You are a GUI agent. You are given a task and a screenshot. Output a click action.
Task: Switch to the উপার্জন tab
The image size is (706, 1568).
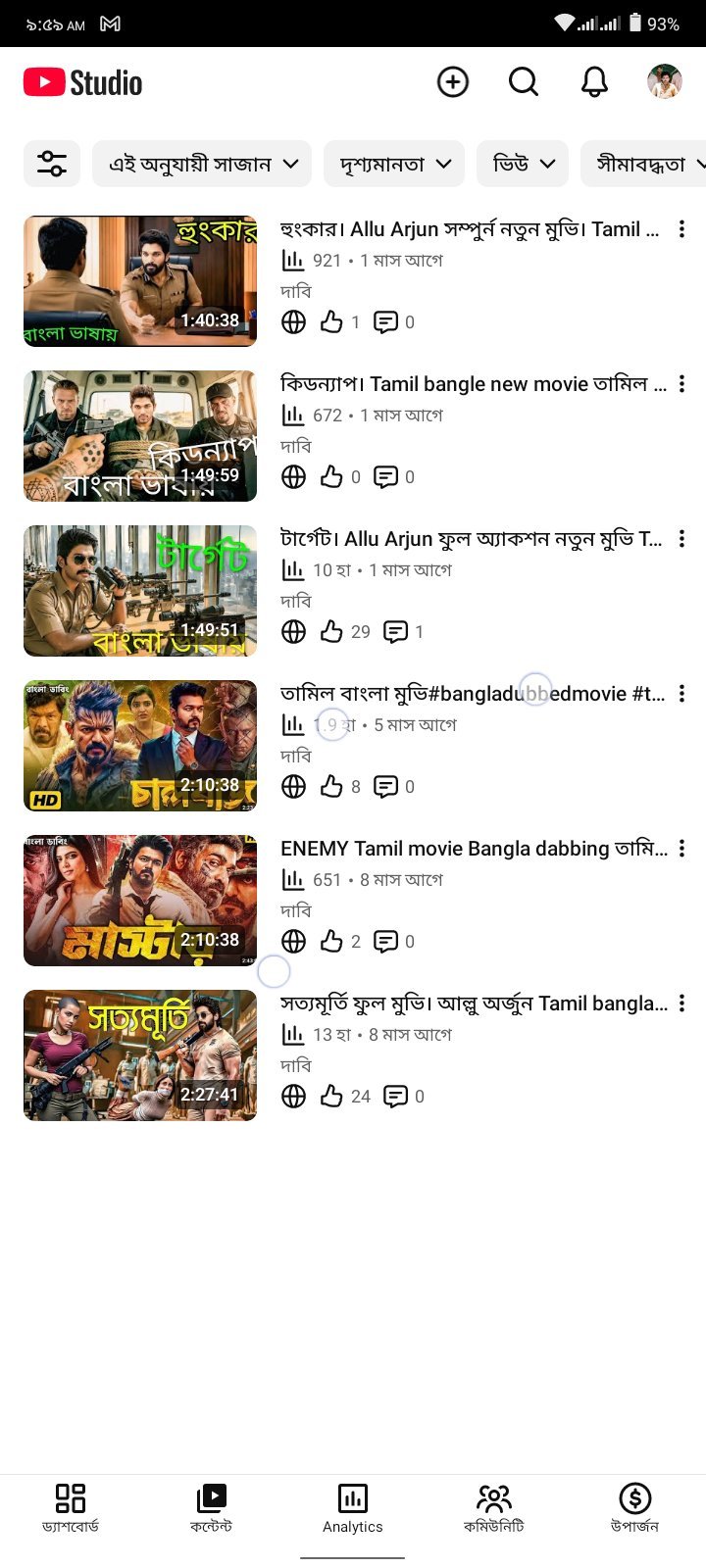point(635,1508)
